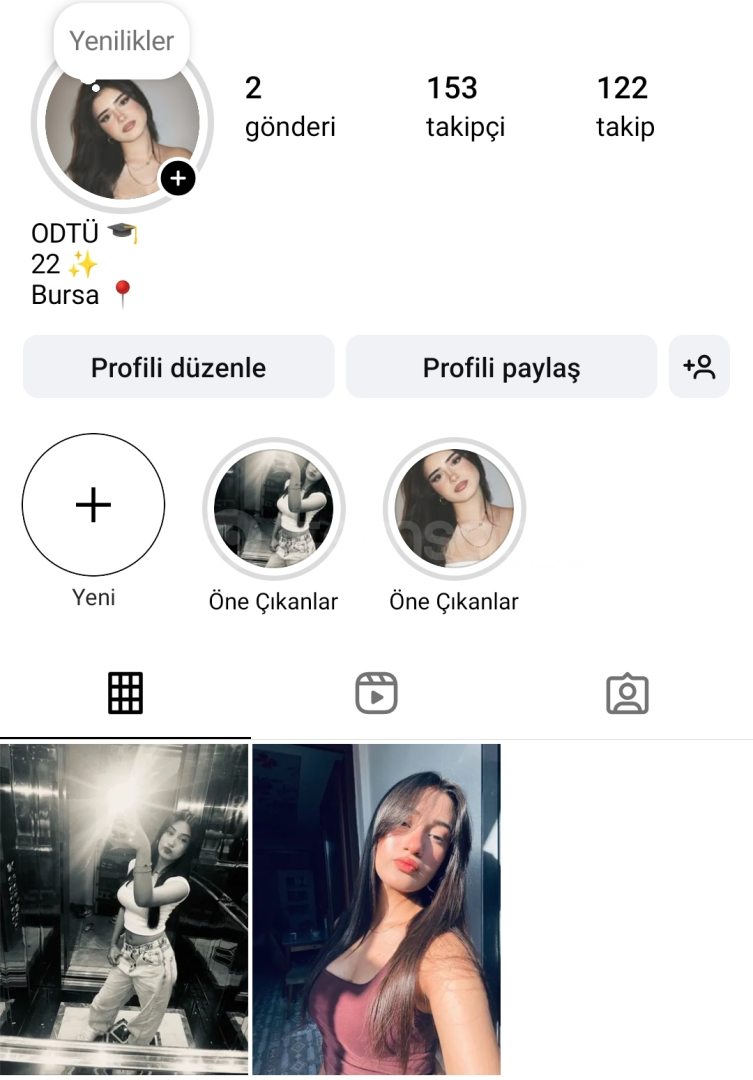Viewport: 753px width, 1080px height.
Task: View the 122 takip following list
Action: (x=624, y=106)
